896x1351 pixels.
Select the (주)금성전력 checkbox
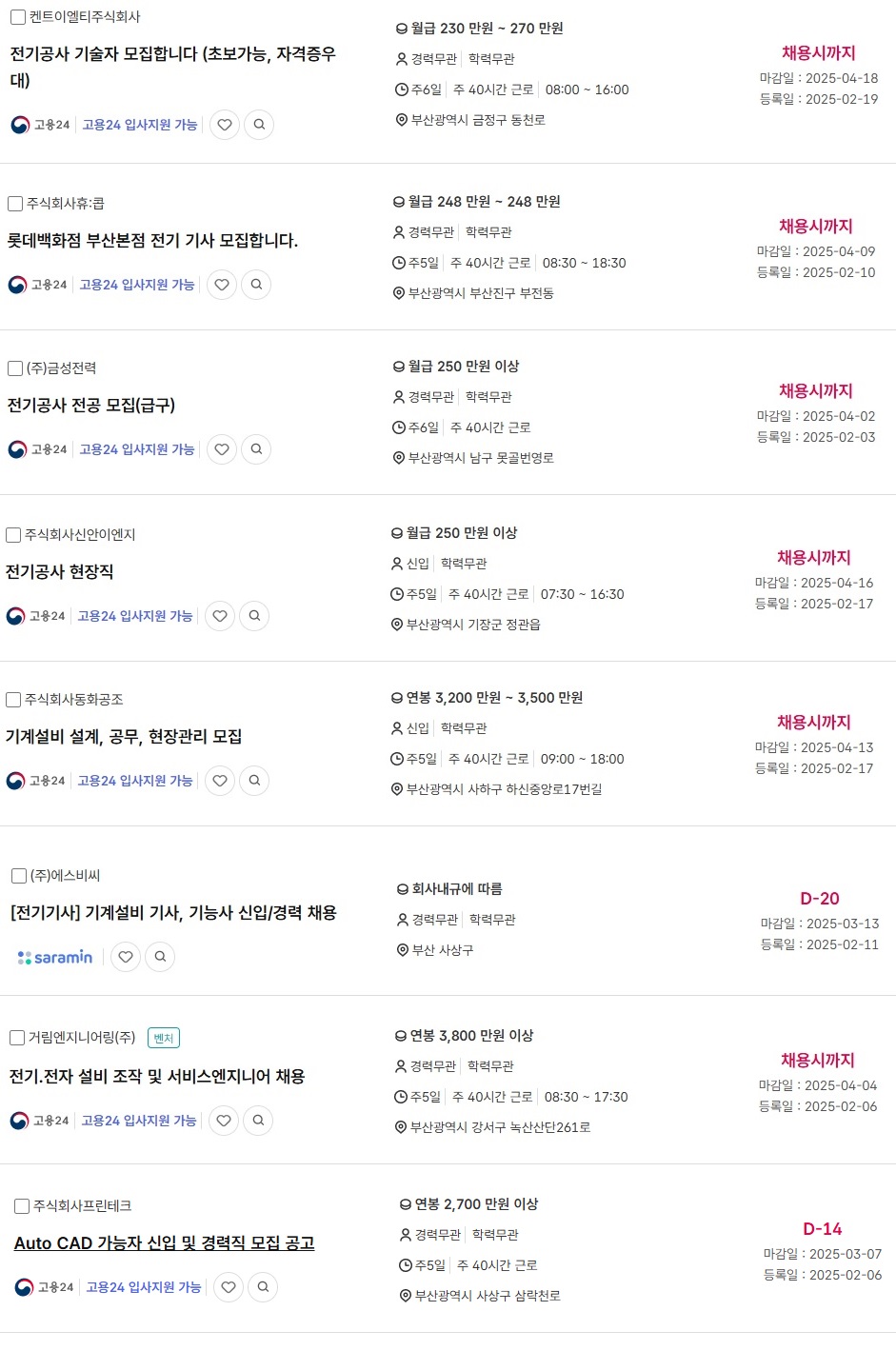point(15,368)
